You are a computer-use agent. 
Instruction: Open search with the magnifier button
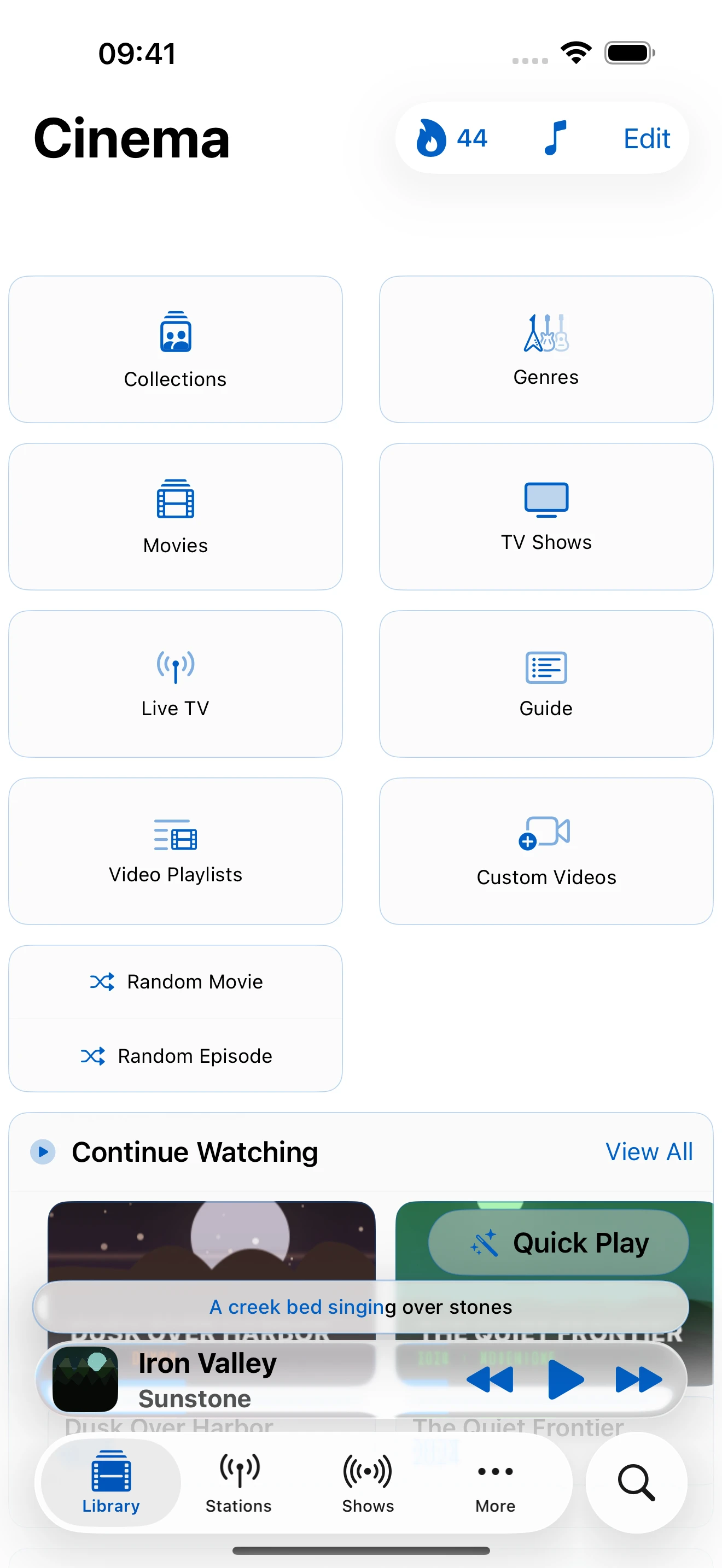point(637,1483)
